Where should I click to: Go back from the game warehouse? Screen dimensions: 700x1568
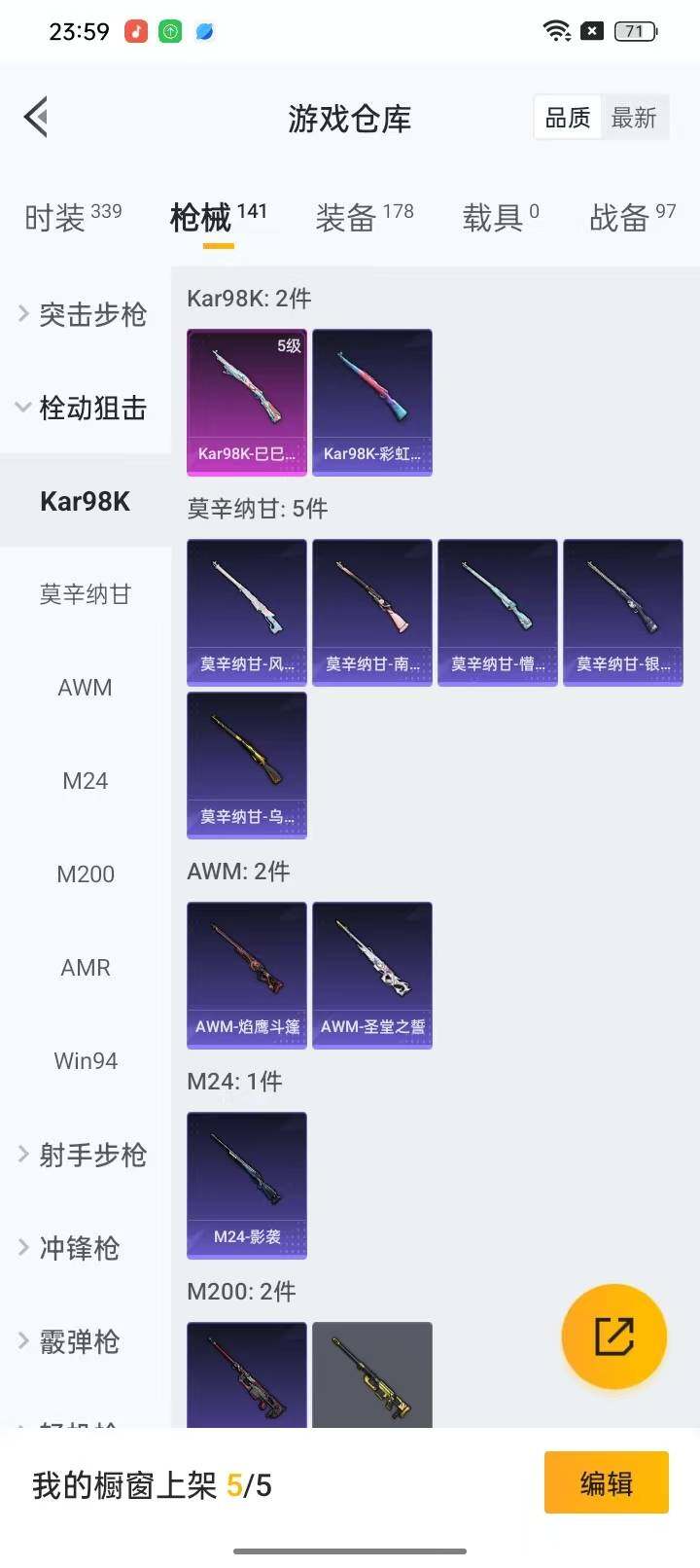pyautogui.click(x=37, y=118)
